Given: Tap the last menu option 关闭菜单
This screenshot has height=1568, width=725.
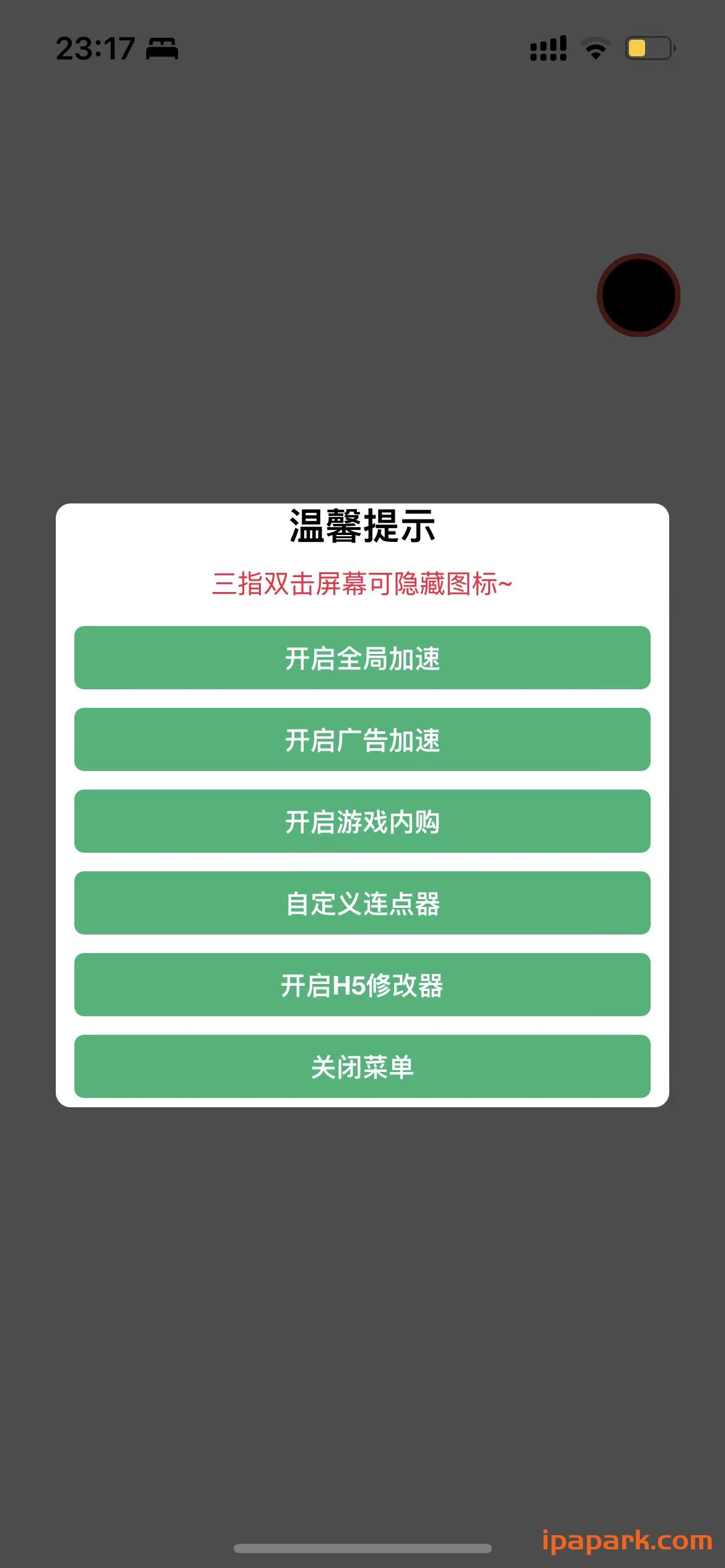Looking at the screenshot, I should pos(362,1066).
